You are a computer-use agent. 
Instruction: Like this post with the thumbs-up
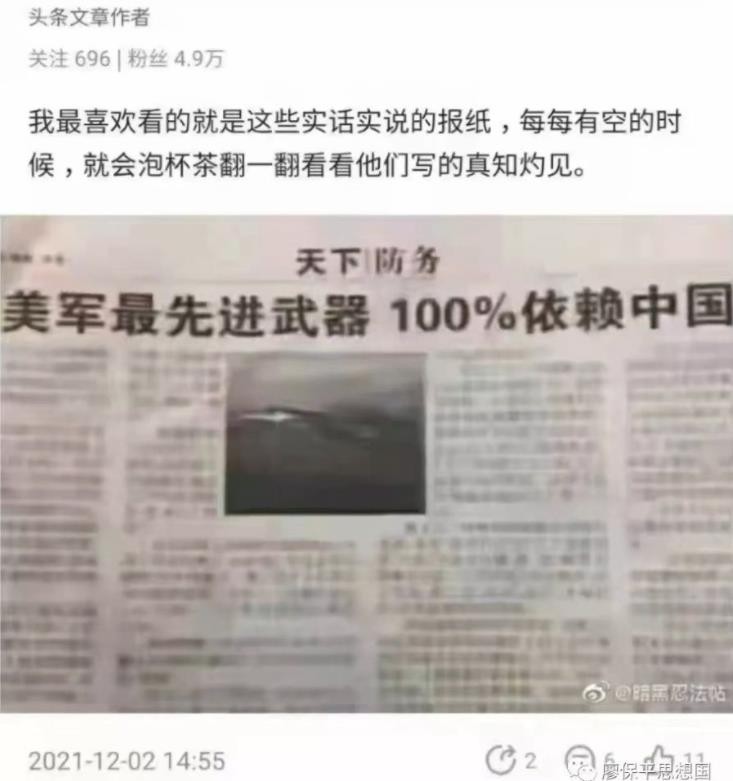659,759
